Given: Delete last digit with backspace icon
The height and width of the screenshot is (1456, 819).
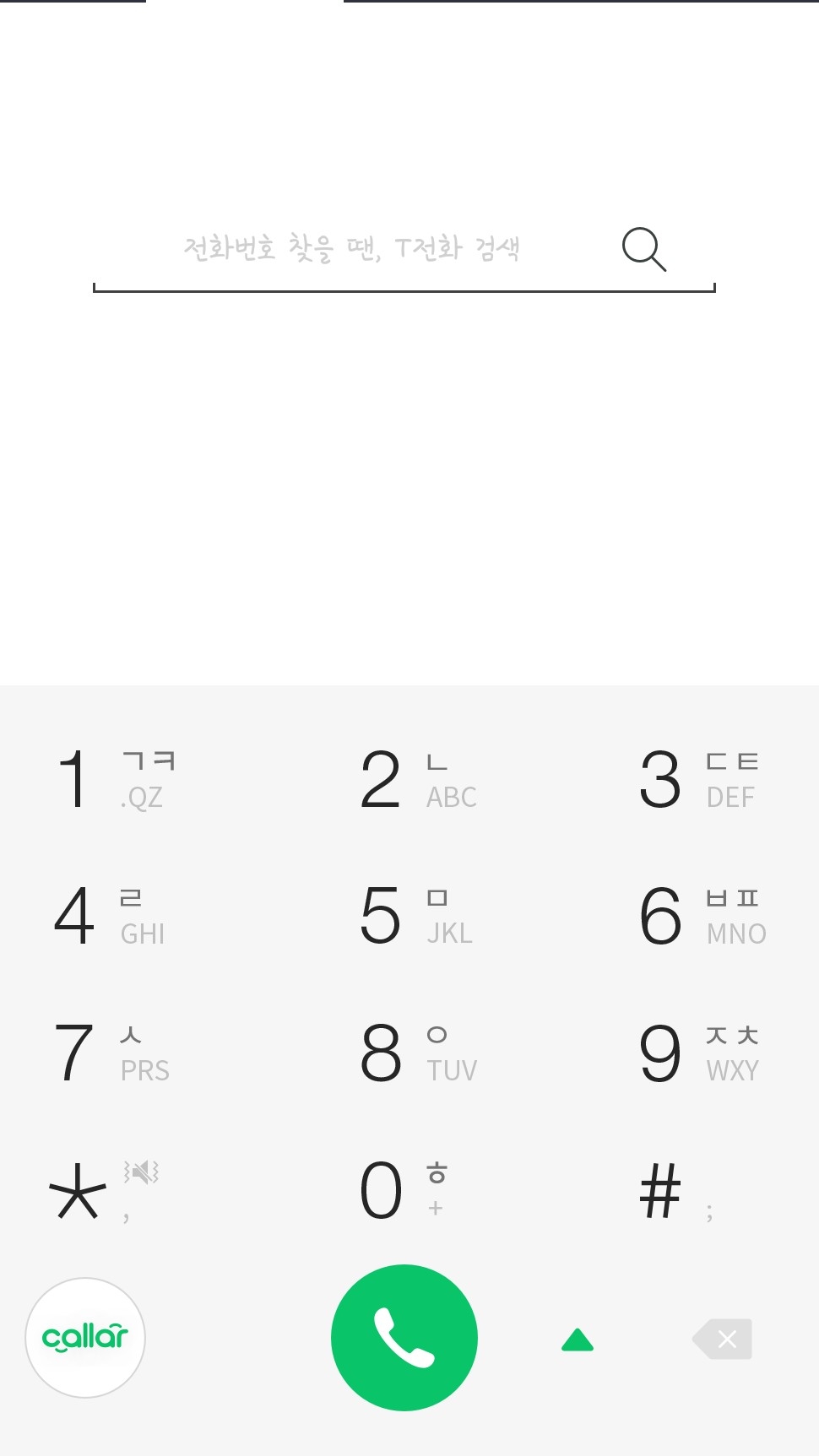Looking at the screenshot, I should pyautogui.click(x=723, y=1340).
